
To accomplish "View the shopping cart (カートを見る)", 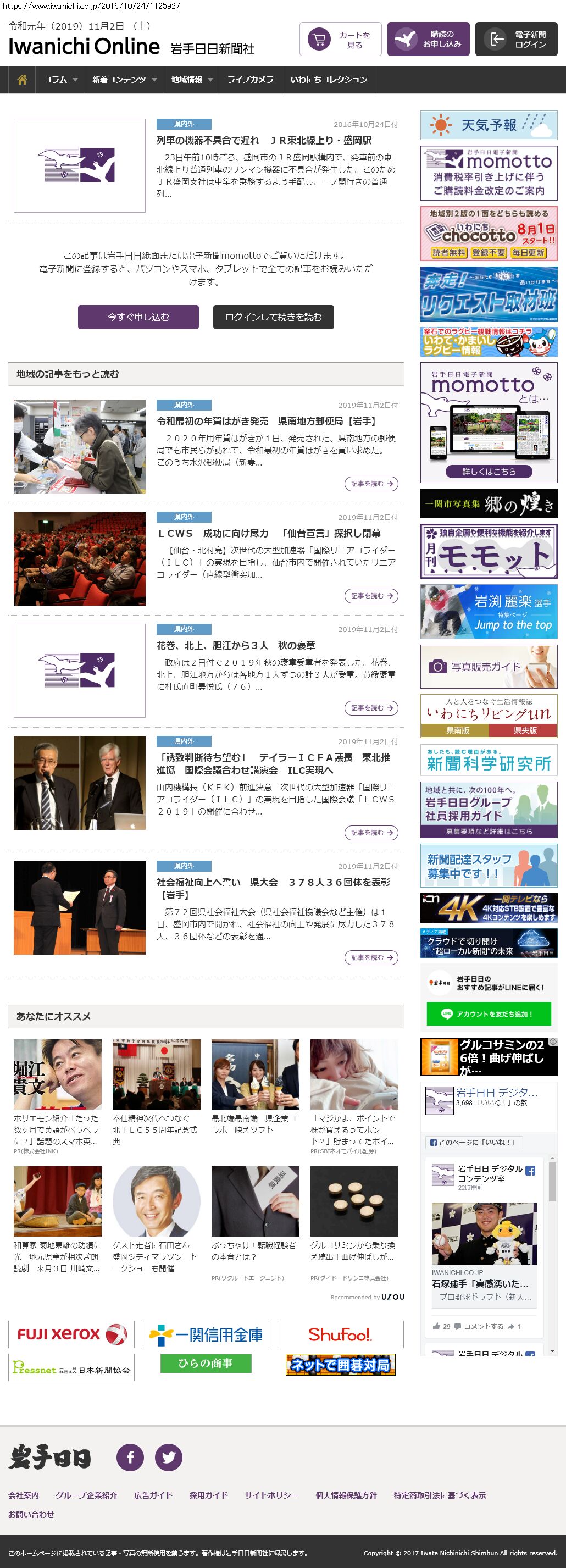I will 340,40.
